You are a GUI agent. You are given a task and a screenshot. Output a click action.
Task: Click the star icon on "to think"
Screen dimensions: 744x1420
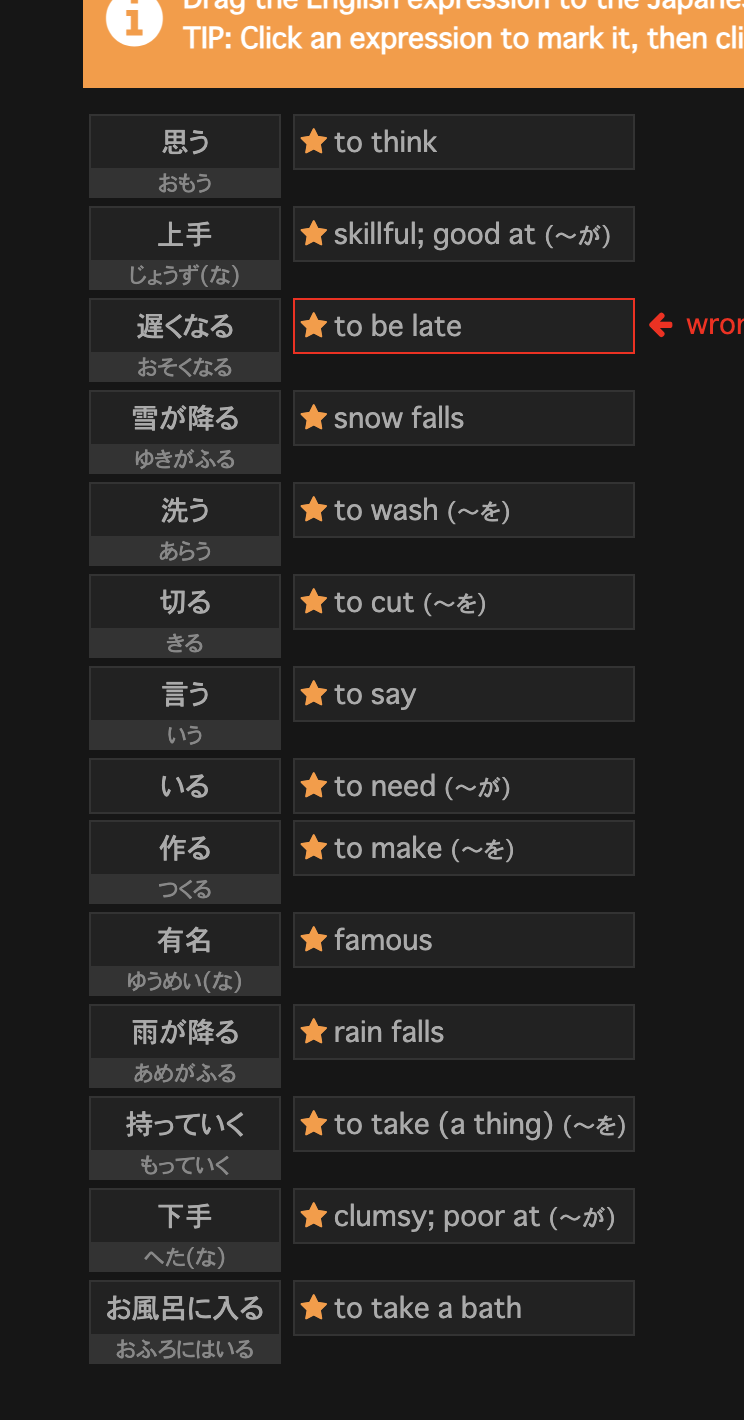pos(313,142)
